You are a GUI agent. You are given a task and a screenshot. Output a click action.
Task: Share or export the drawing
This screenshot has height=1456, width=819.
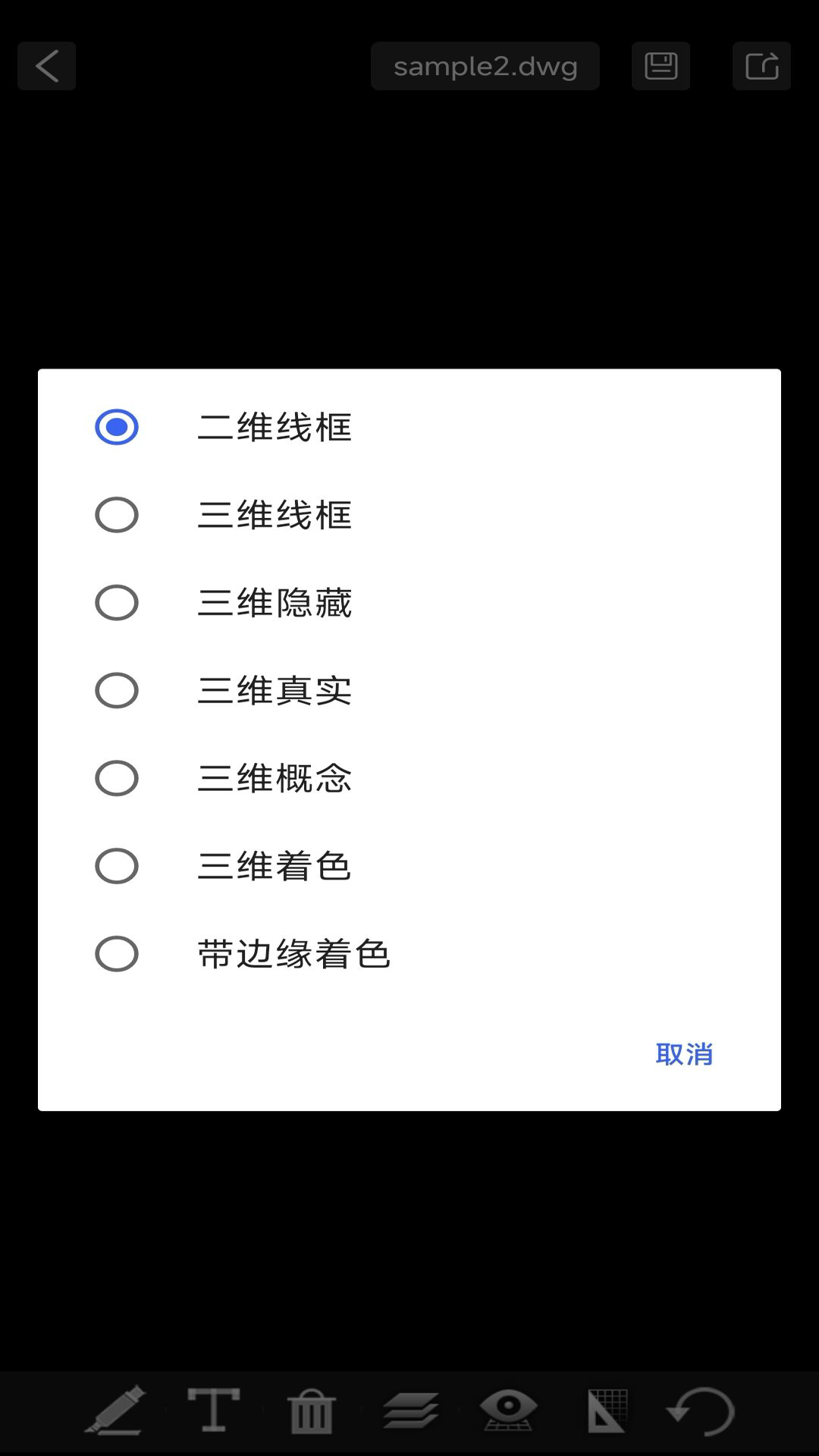point(761,66)
